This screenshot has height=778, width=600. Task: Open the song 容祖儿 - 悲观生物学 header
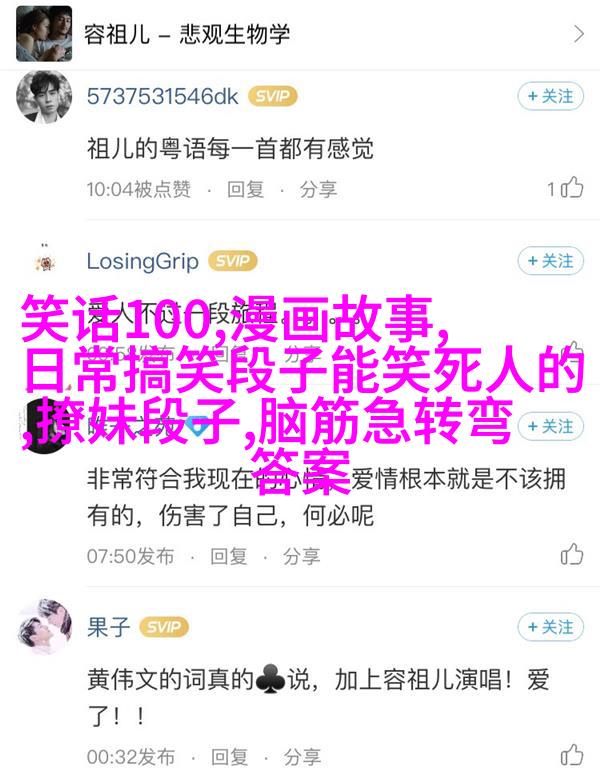point(300,34)
